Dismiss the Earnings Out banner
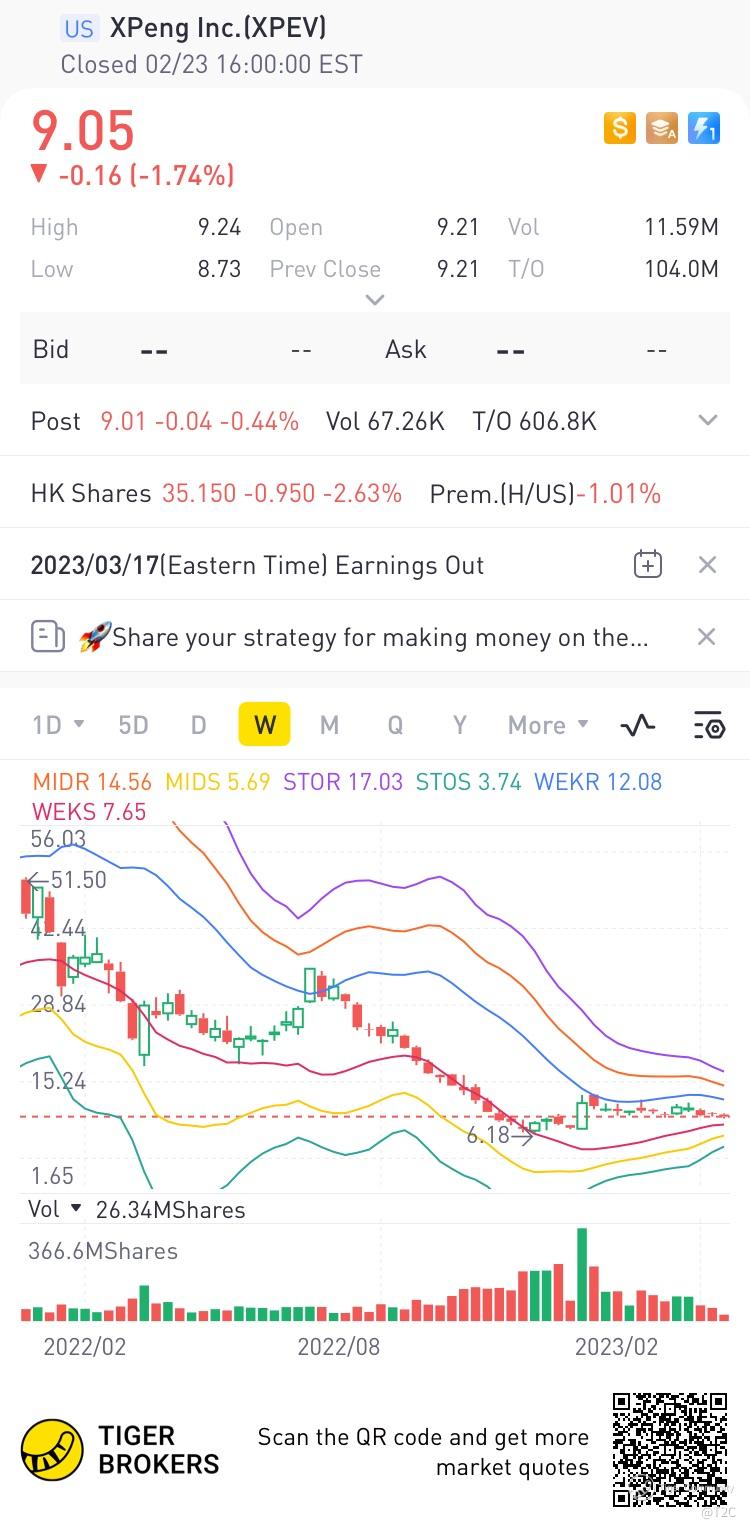The height and width of the screenshot is (1530, 750). [x=707, y=565]
